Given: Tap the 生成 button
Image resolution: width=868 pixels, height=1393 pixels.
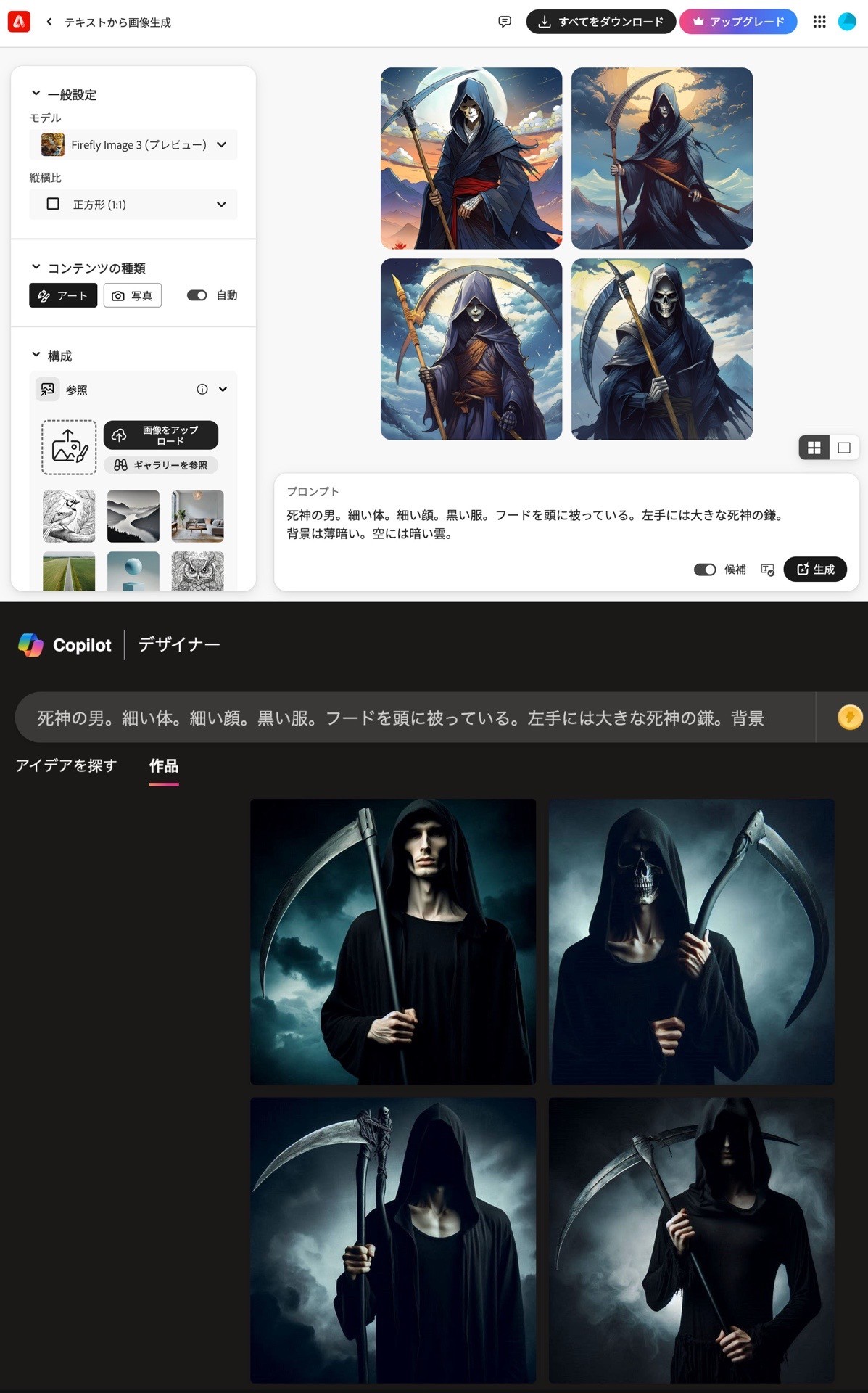Looking at the screenshot, I should point(815,570).
